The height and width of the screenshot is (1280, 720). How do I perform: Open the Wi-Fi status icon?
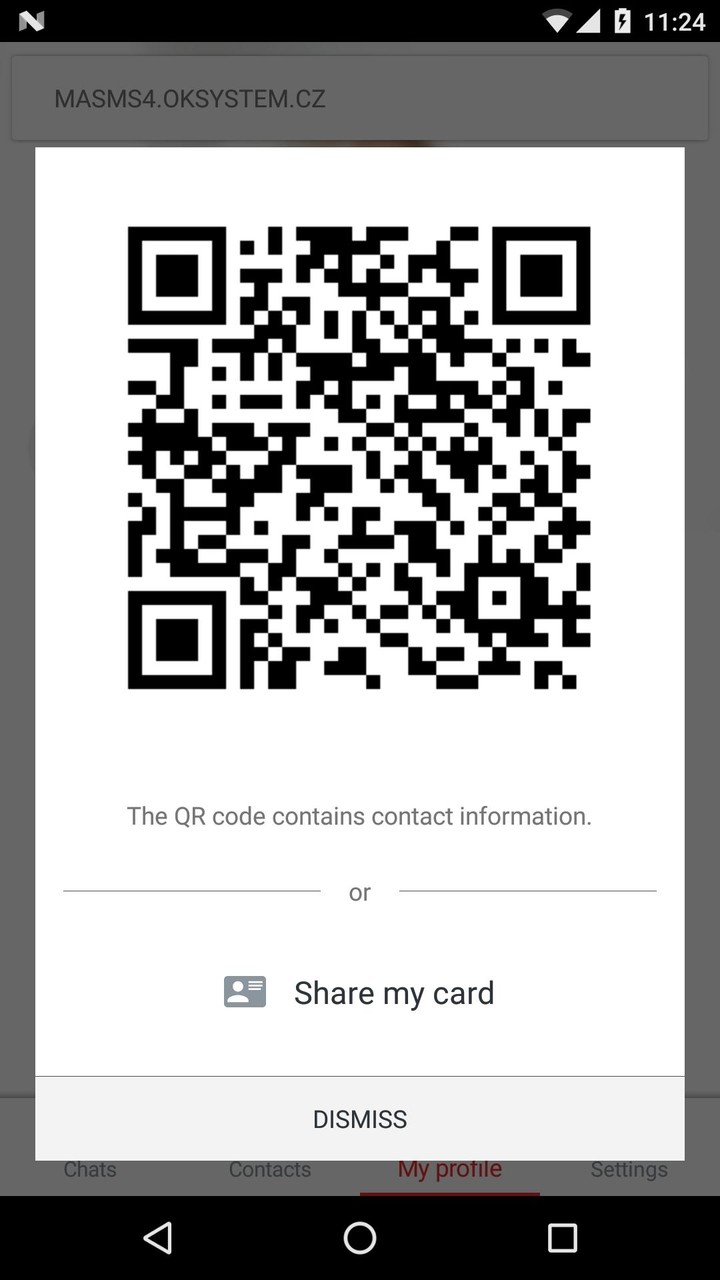pos(557,20)
